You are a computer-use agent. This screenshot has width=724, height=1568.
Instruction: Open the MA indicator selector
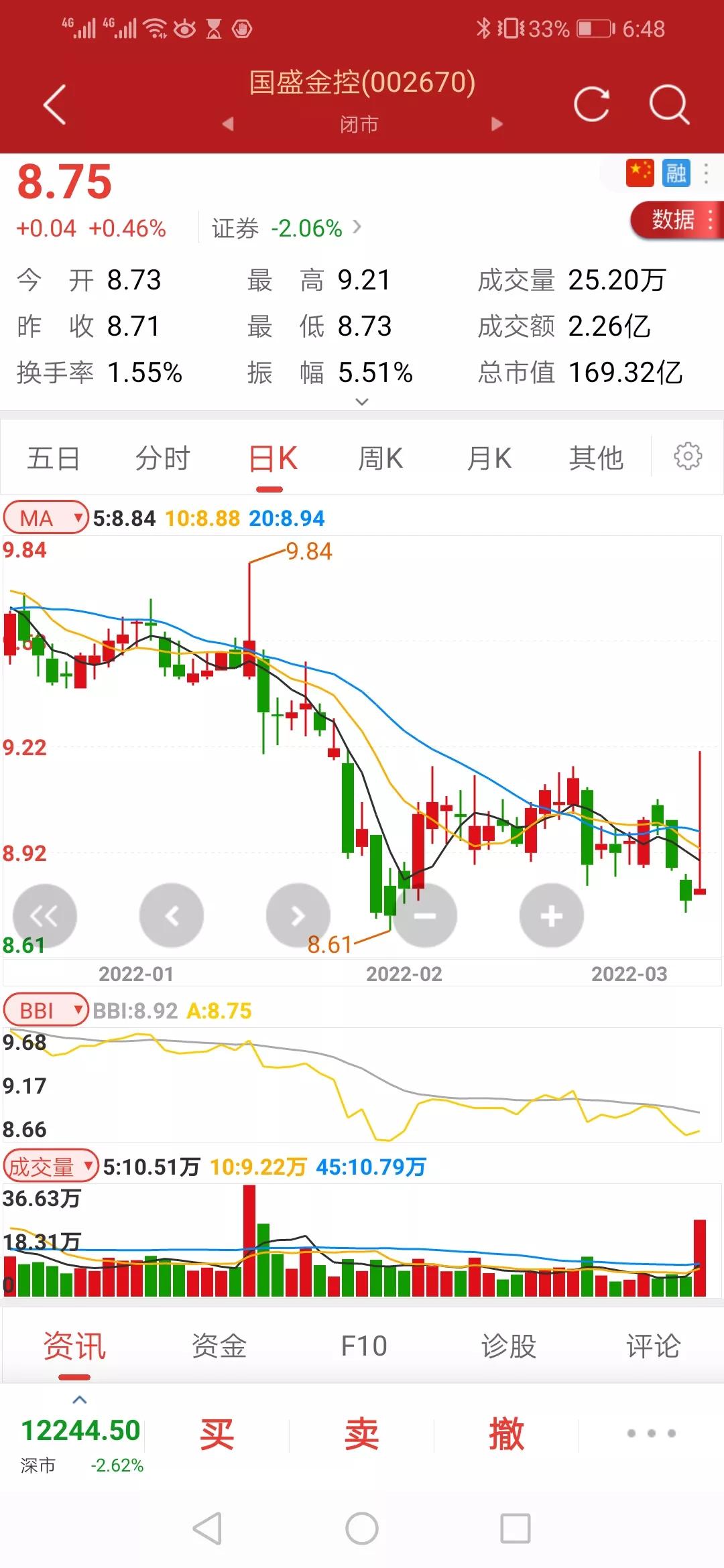[44, 517]
